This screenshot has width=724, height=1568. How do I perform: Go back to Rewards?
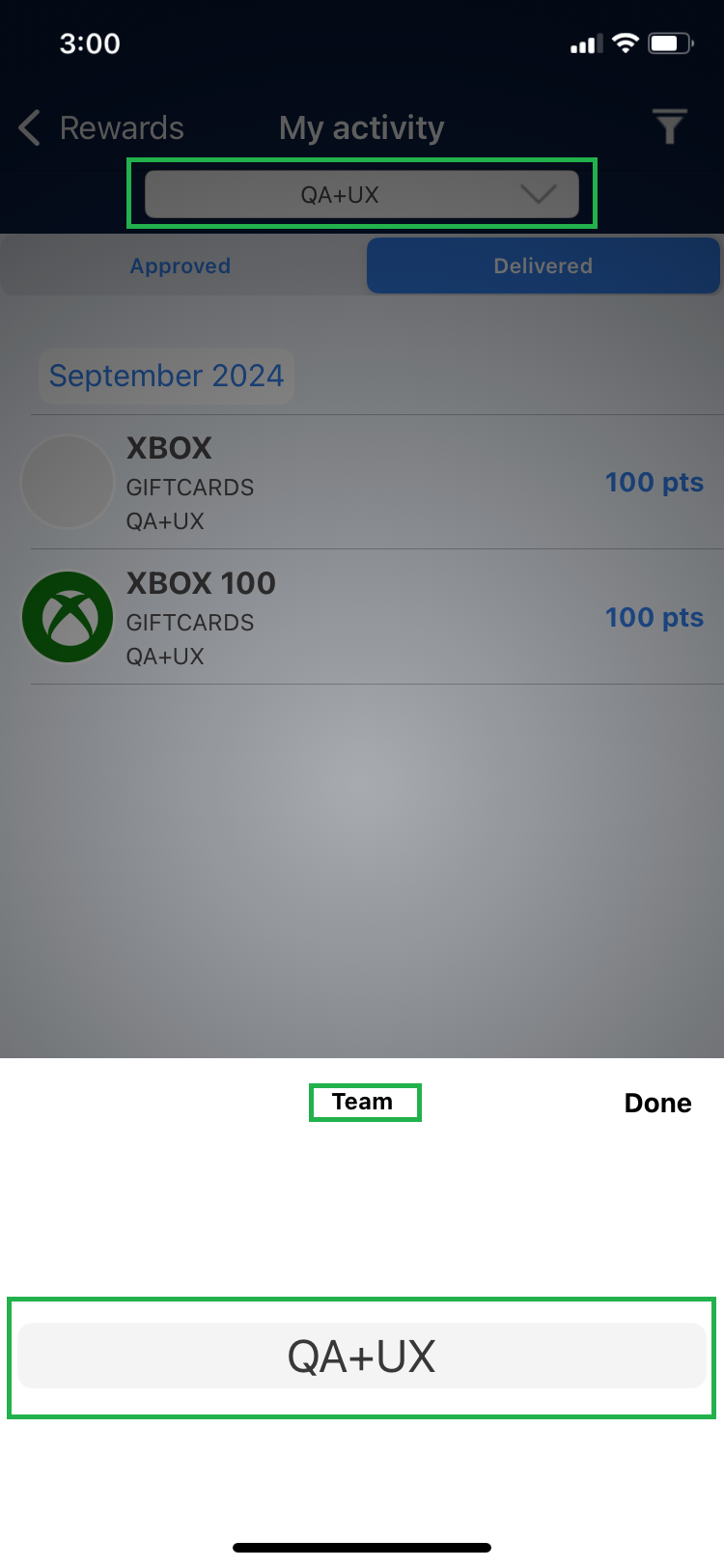pos(101,127)
